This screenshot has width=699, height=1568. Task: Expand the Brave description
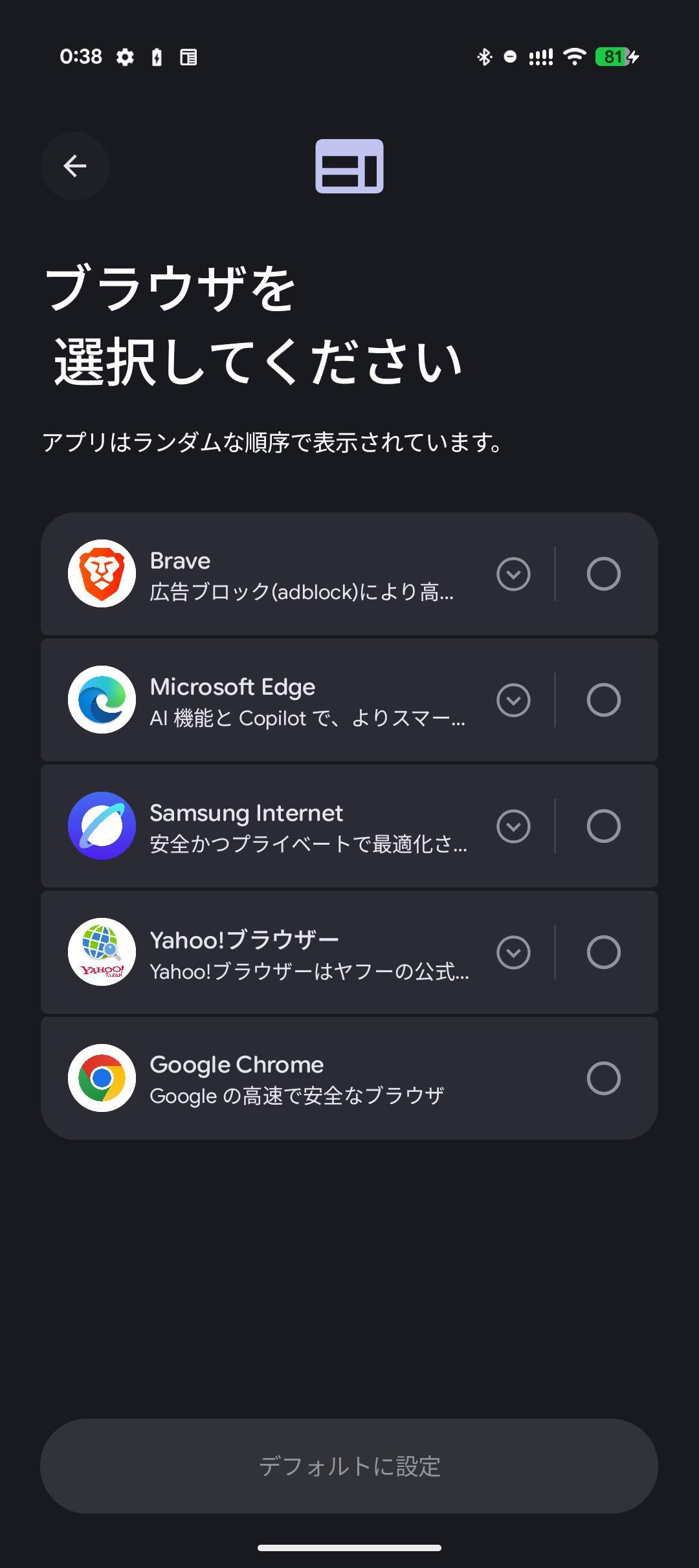tap(513, 574)
